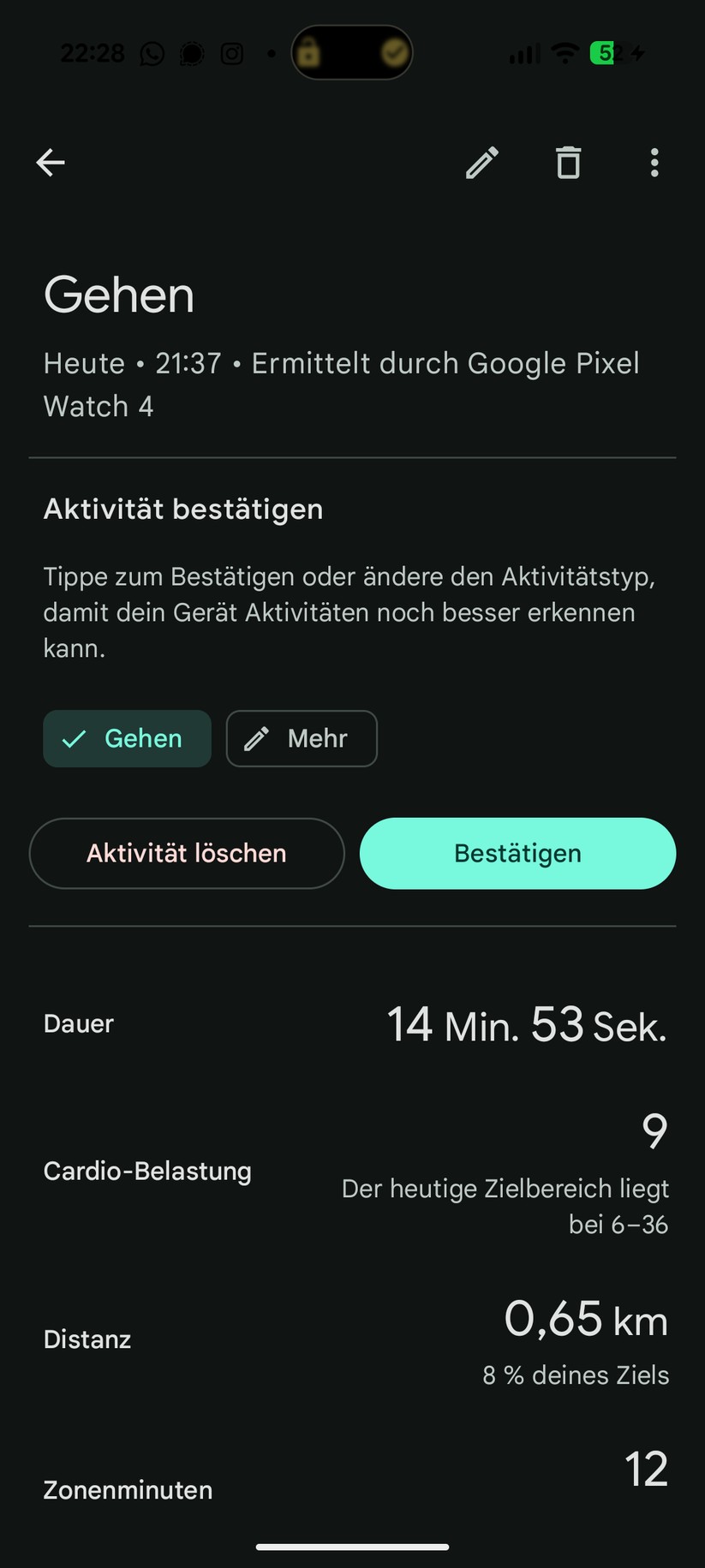Tap Aktivität löschen to remove activity

(186, 853)
